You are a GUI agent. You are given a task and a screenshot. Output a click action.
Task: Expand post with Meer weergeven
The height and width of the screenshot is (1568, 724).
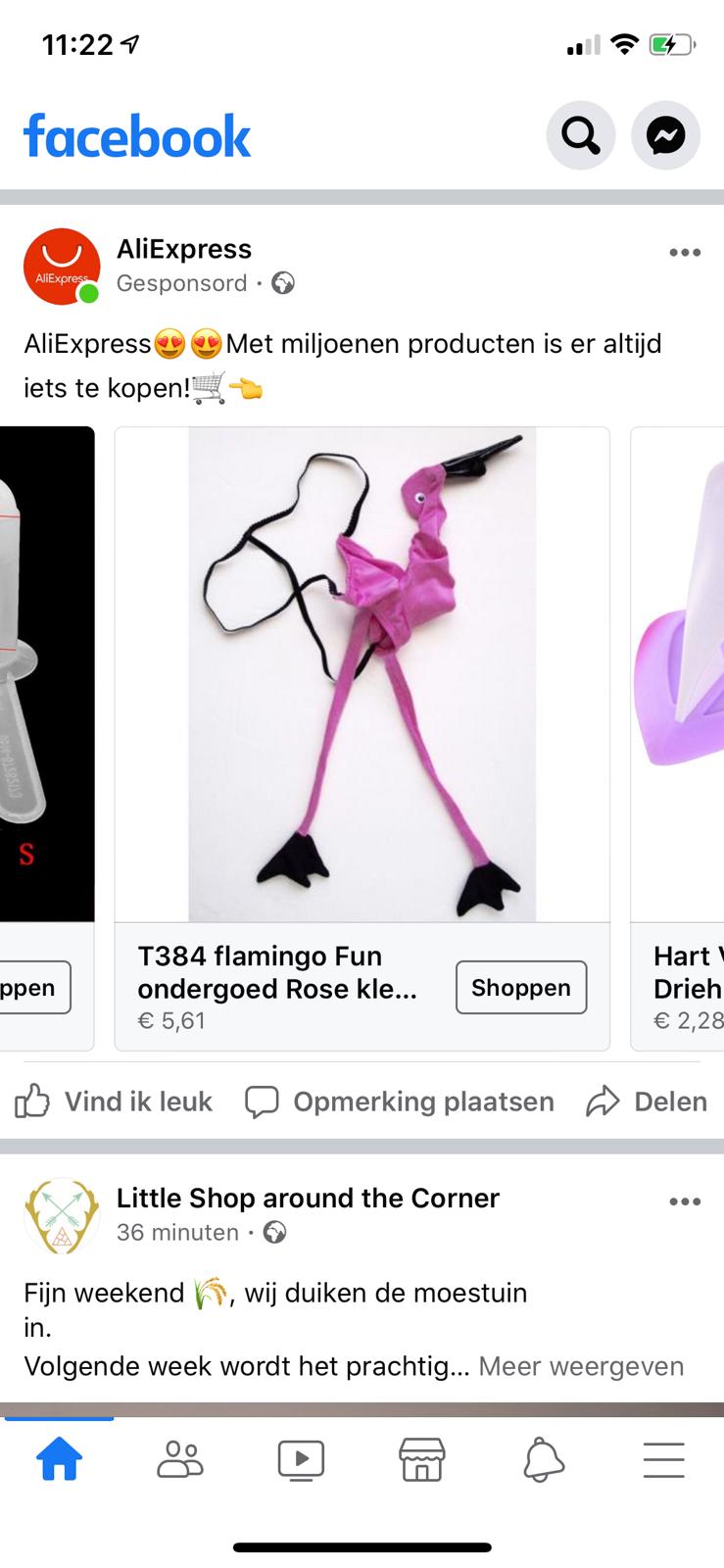[581, 1366]
